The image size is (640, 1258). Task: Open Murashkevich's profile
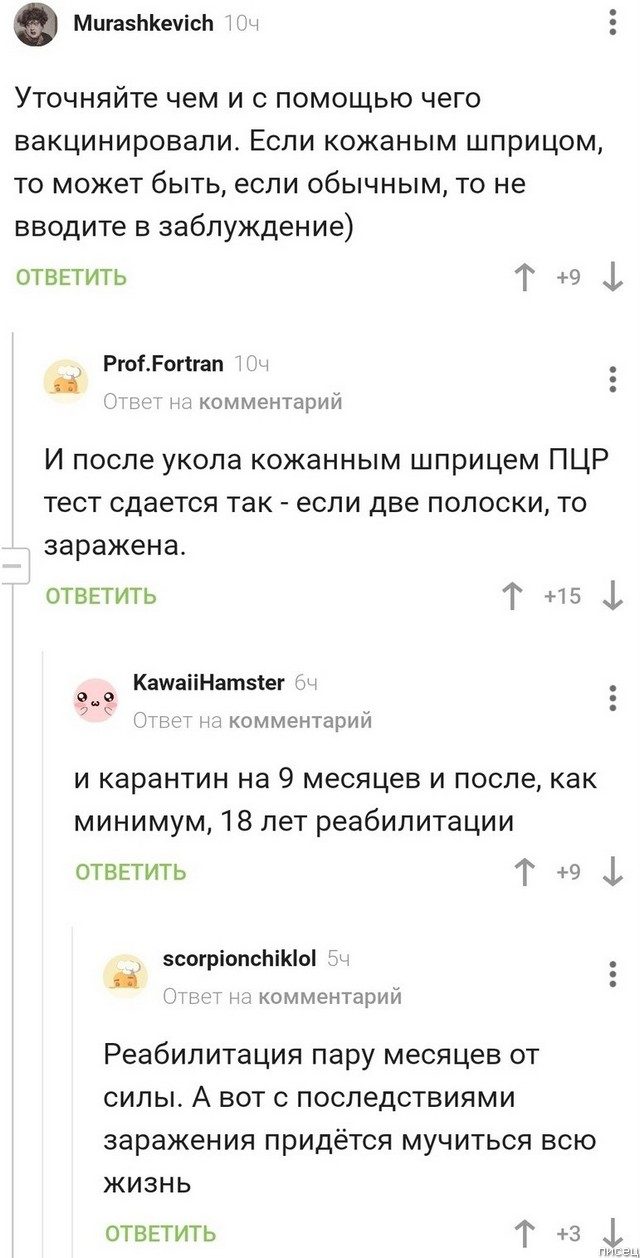click(143, 22)
